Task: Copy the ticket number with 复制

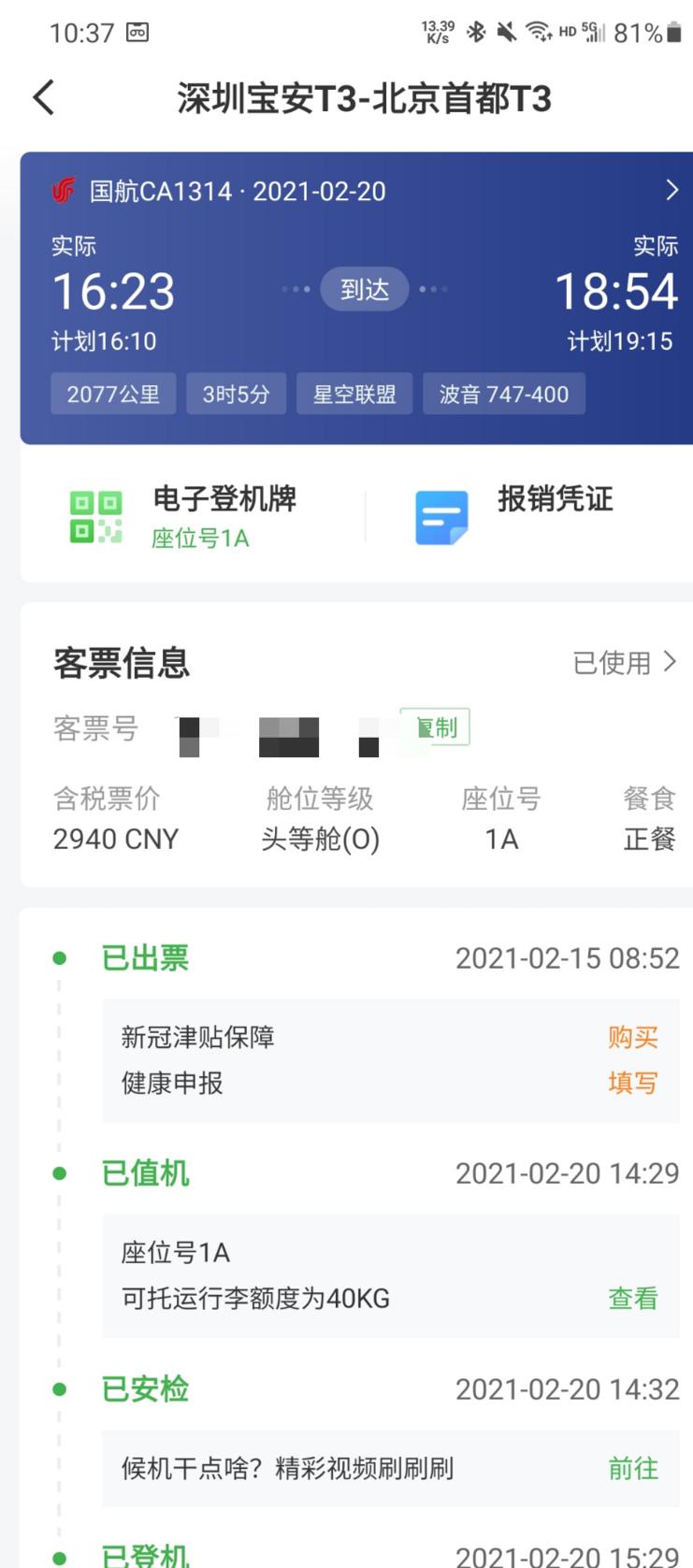Action: pyautogui.click(x=436, y=727)
